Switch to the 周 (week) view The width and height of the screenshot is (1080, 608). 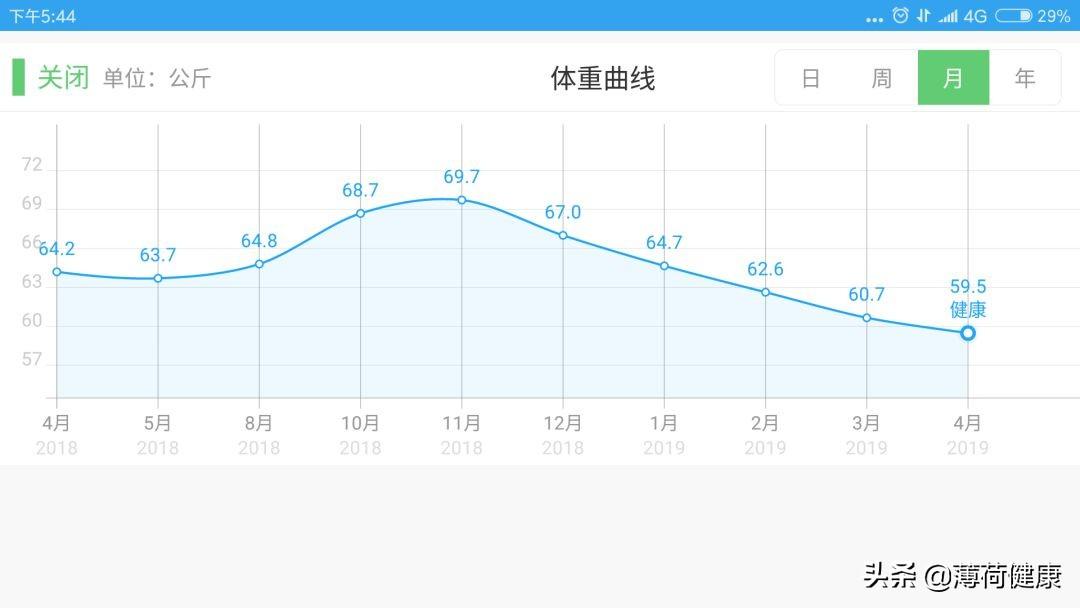pyautogui.click(x=882, y=78)
